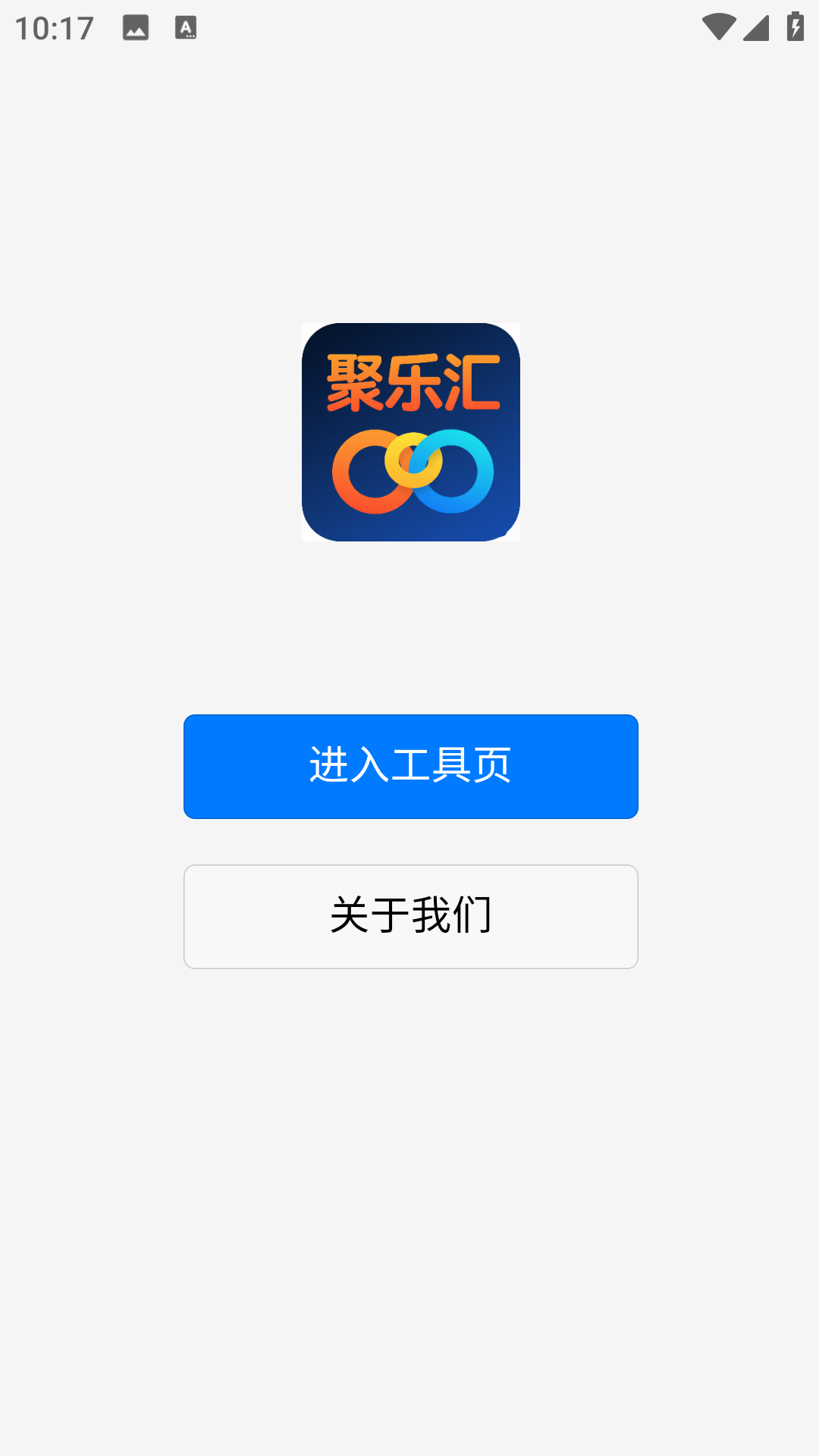Open the 关于我们 page

[x=410, y=916]
